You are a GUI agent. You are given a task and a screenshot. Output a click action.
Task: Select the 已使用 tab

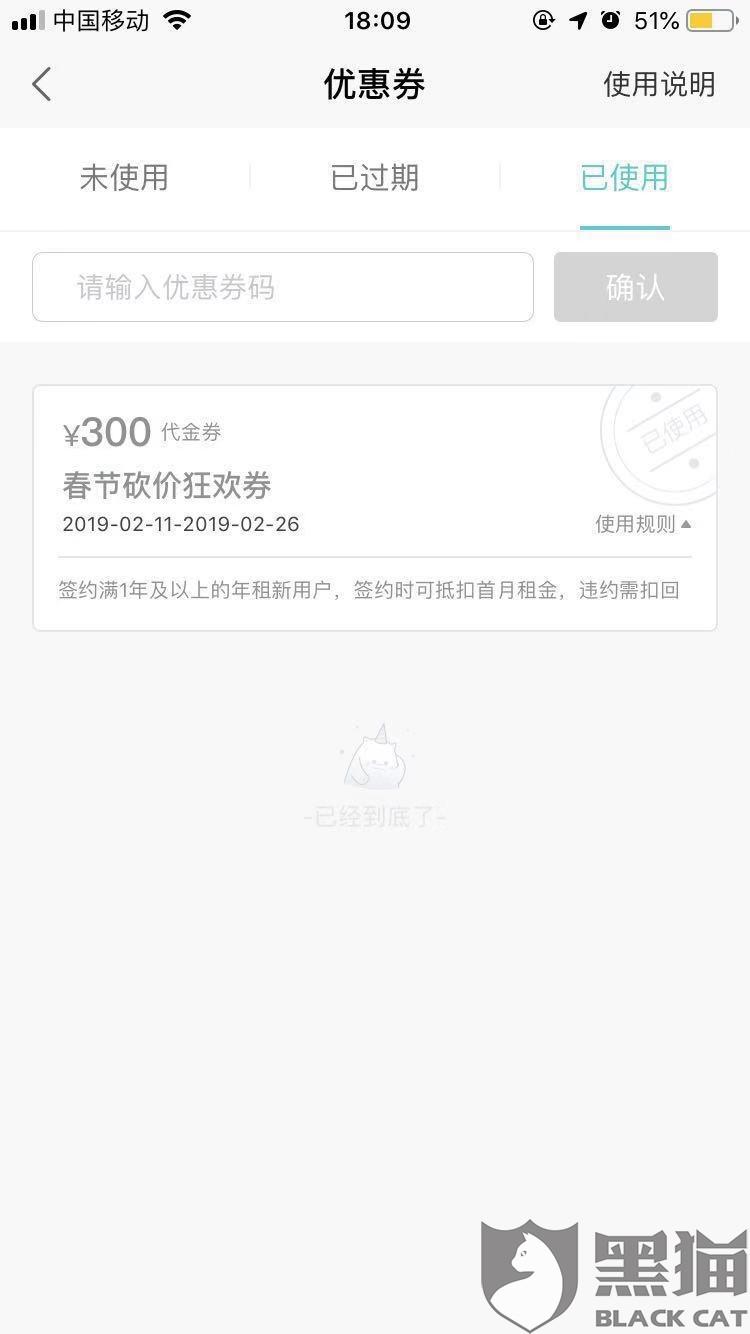[x=624, y=178]
